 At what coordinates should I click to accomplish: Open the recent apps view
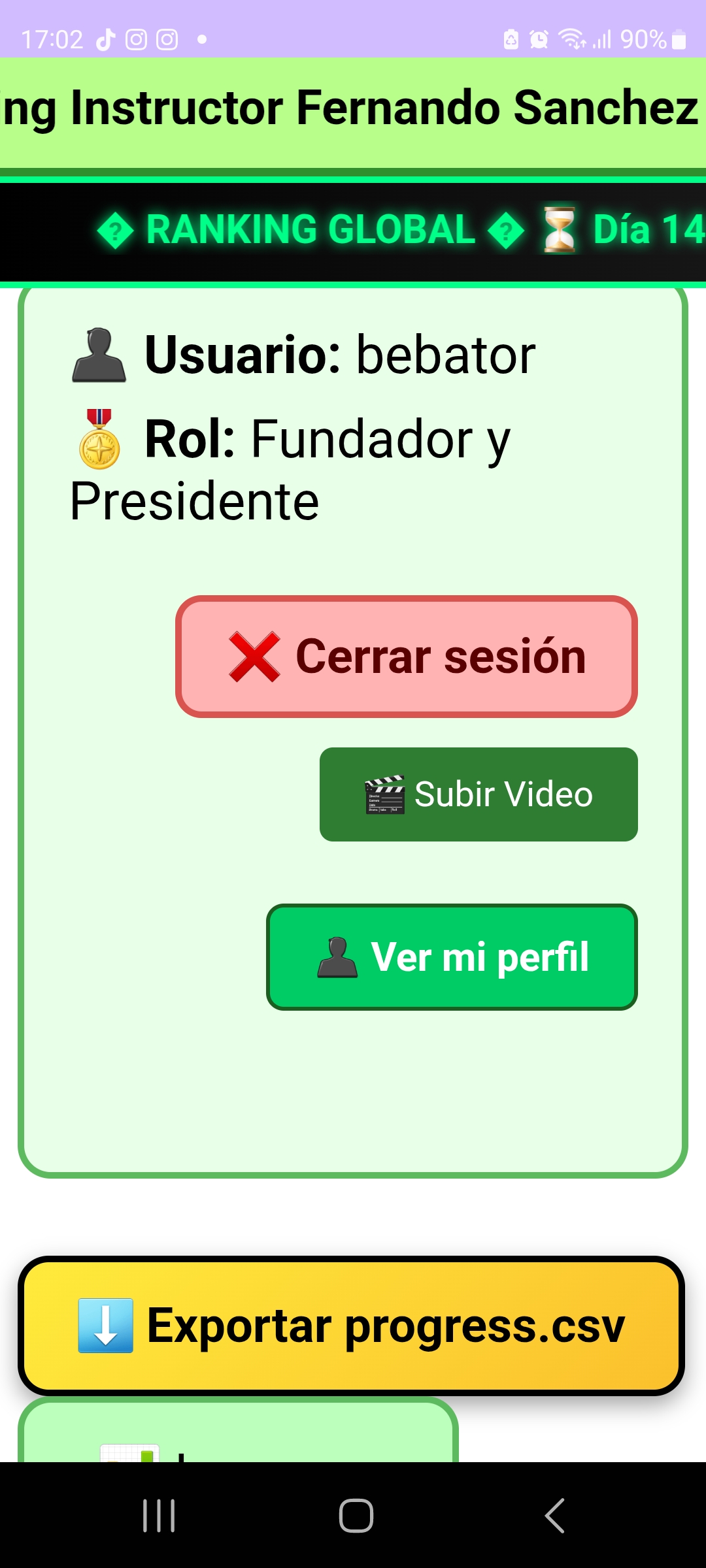click(159, 1516)
